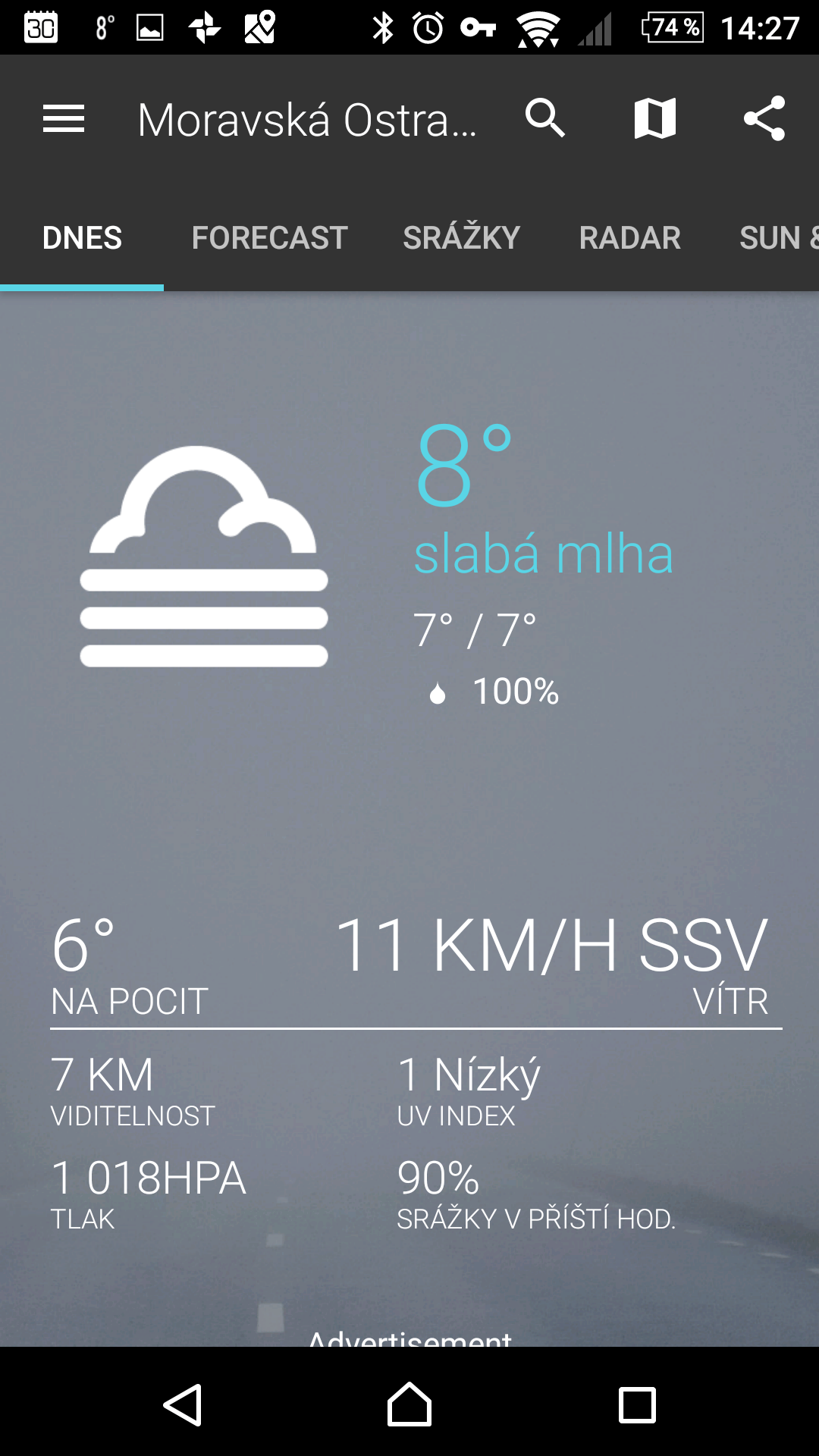Image resolution: width=819 pixels, height=1456 pixels.
Task: Select the DNES tab
Action: (x=82, y=238)
